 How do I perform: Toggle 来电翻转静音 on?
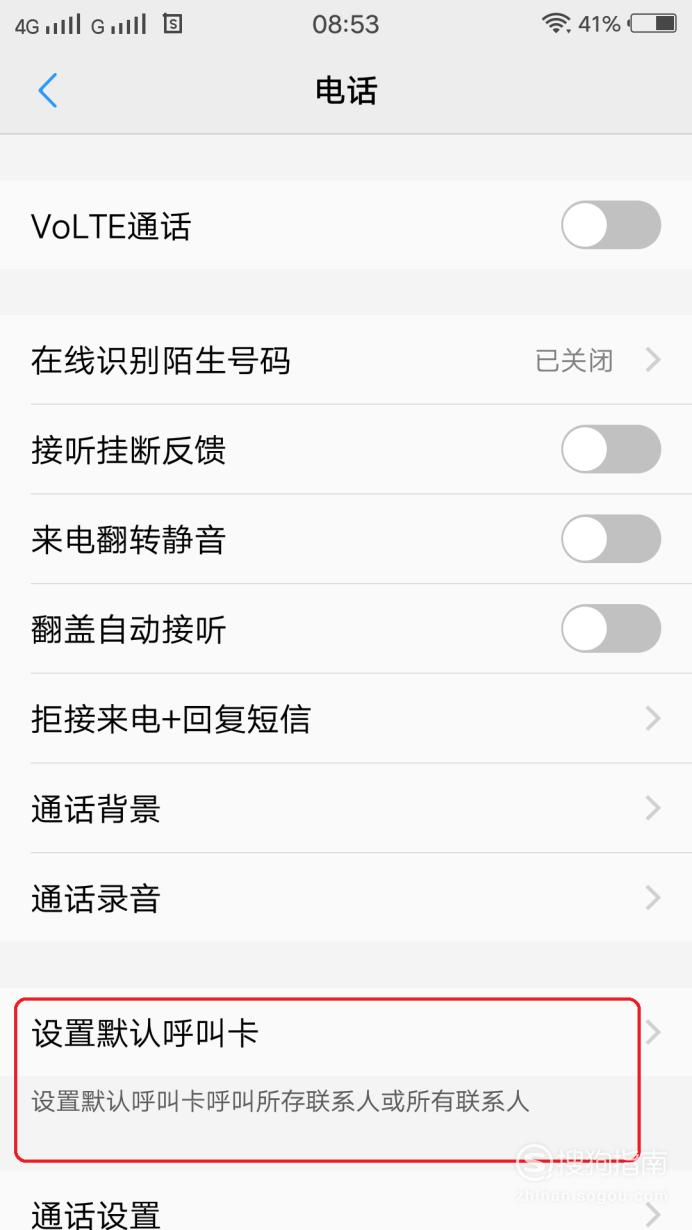[x=610, y=539]
